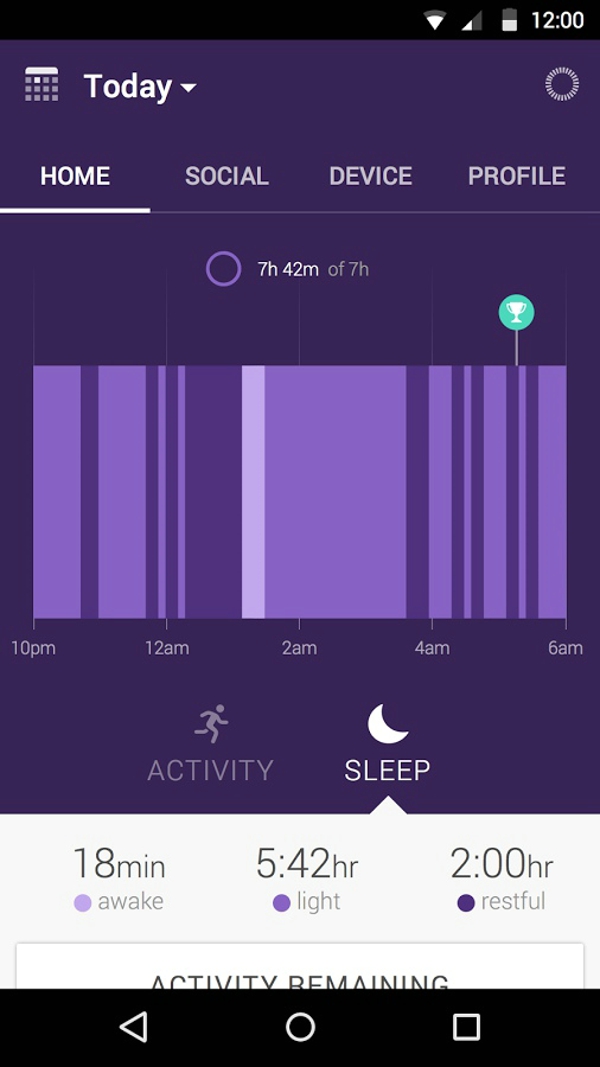Open the Activity Remaining card
The image size is (600, 1067).
coord(299,968)
